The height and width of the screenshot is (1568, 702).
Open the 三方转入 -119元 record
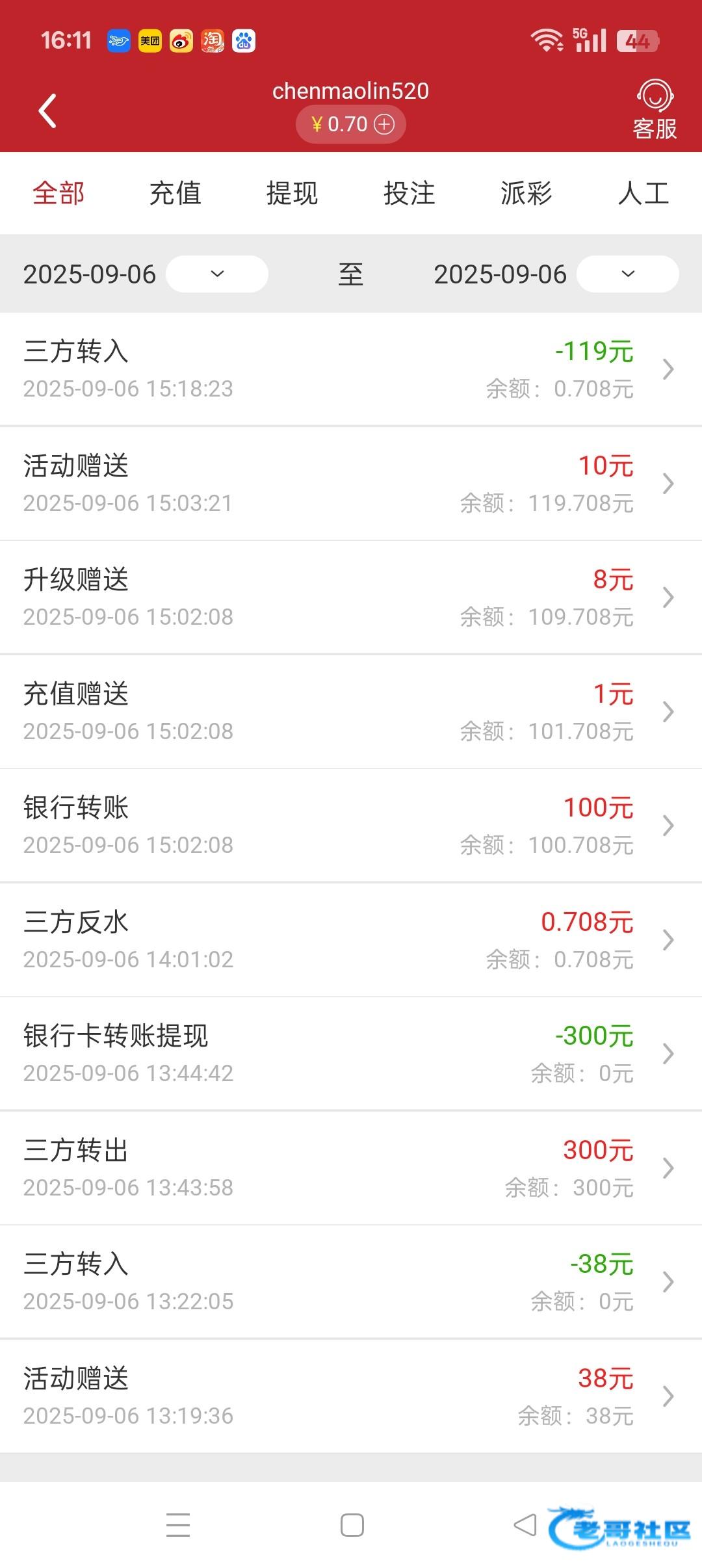351,369
